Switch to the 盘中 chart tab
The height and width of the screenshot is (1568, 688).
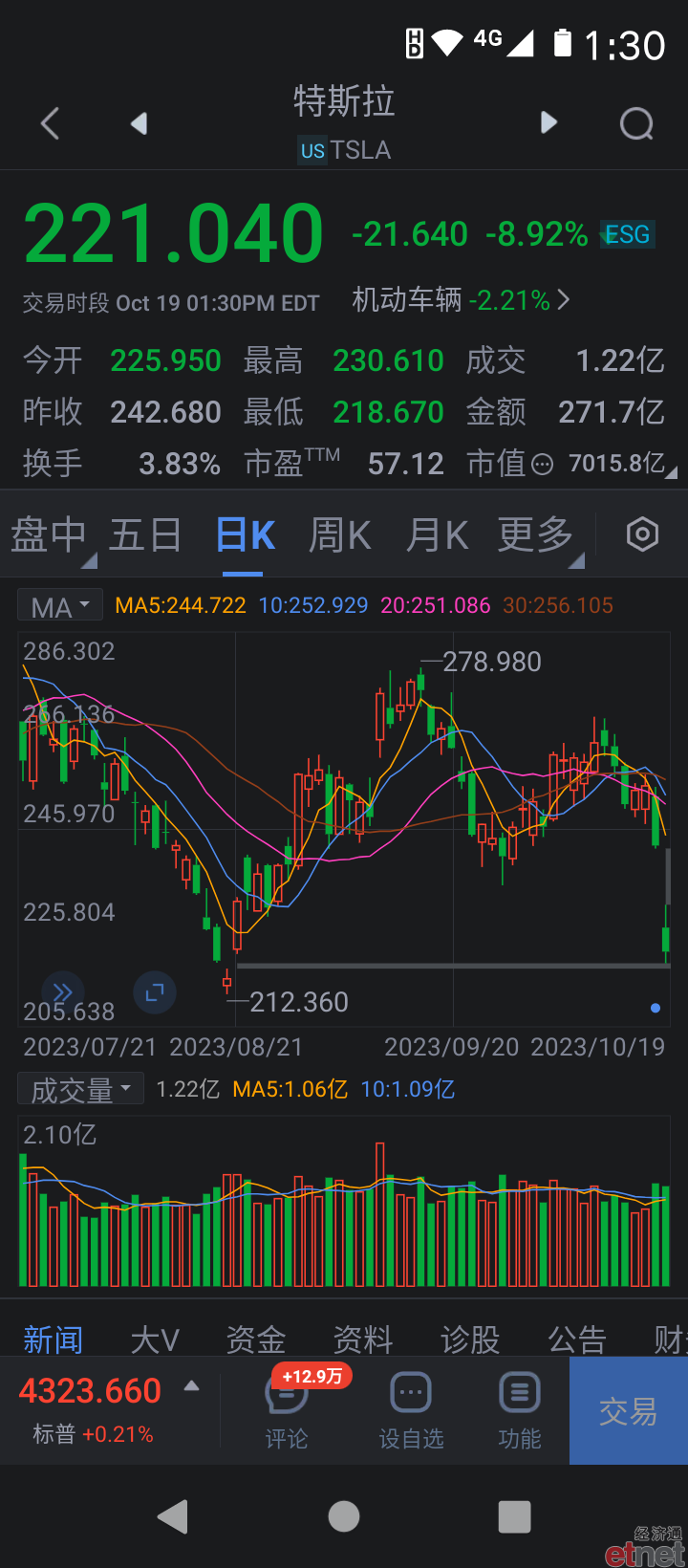49,534
